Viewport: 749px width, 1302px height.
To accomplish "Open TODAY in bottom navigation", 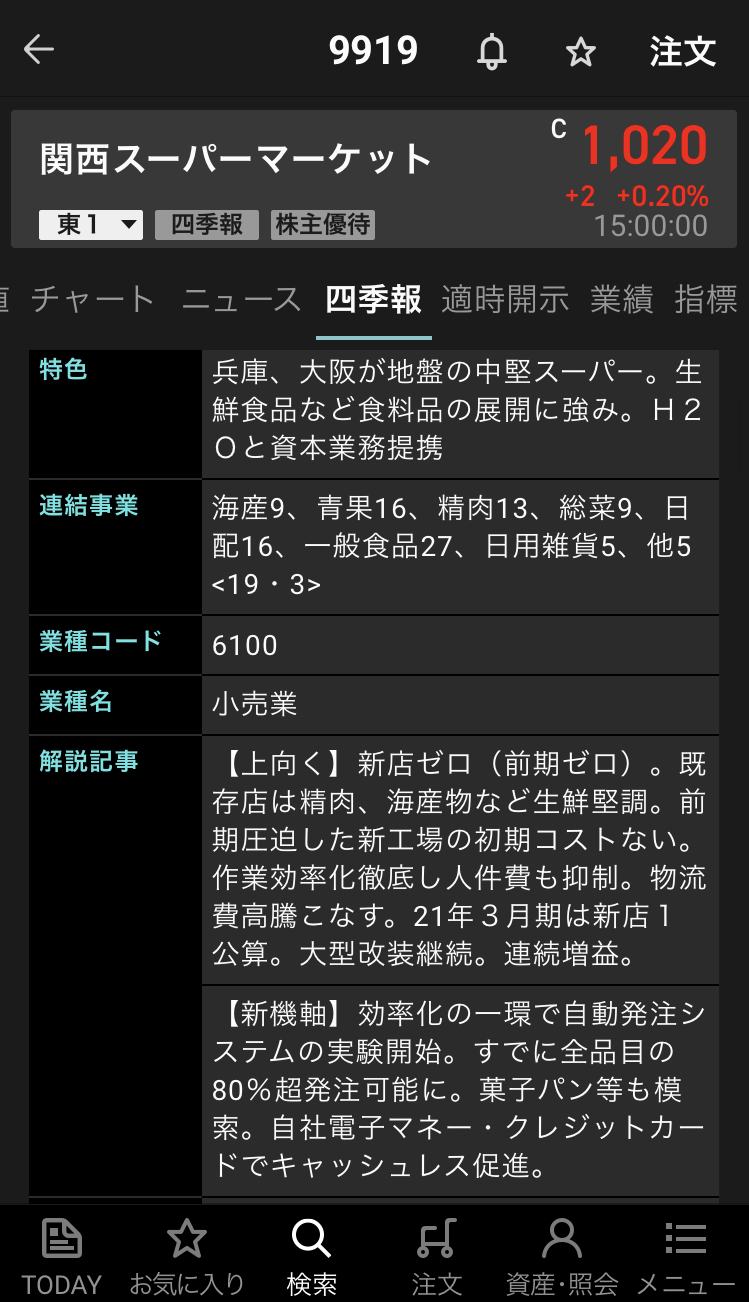I will pos(62,1256).
